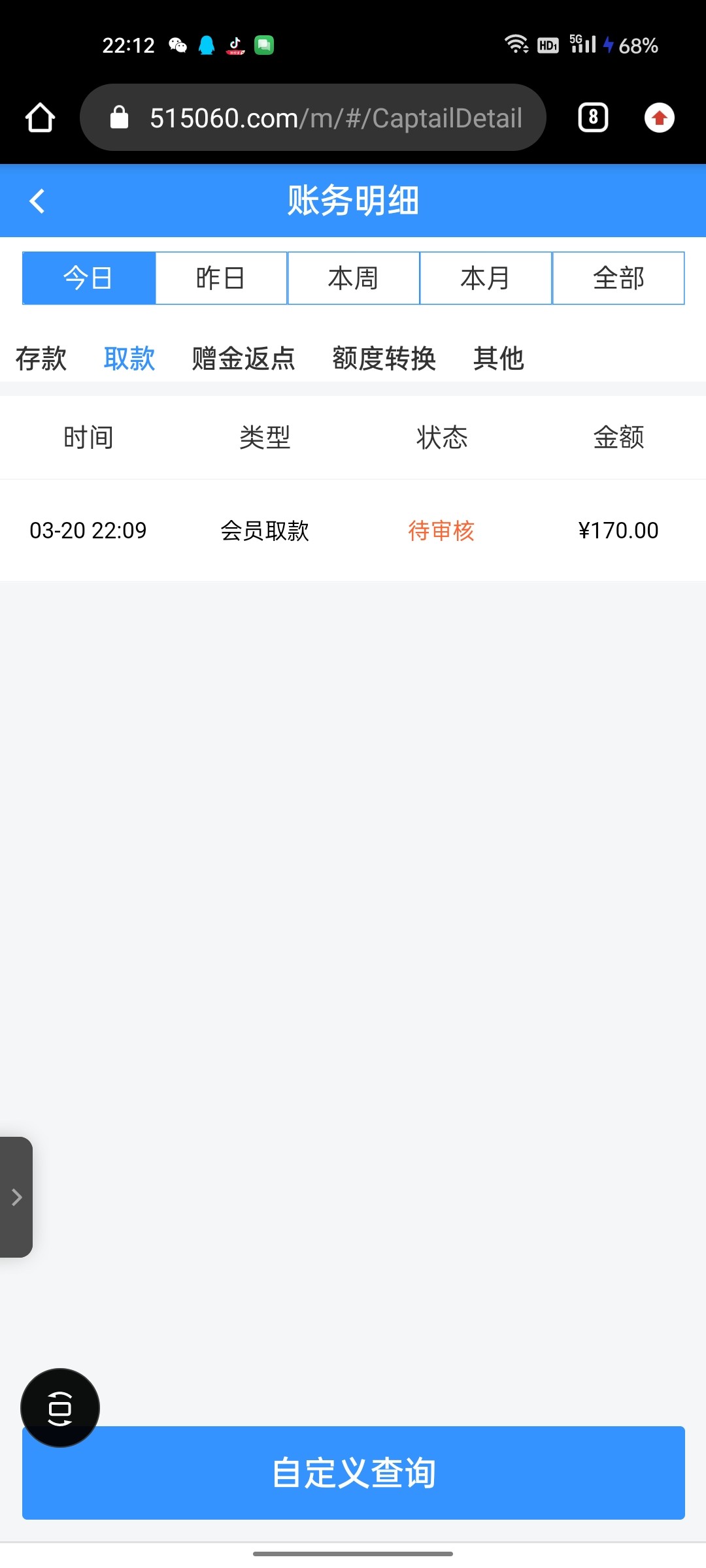
Task: Select the 赠金返点 tab
Action: point(243,358)
